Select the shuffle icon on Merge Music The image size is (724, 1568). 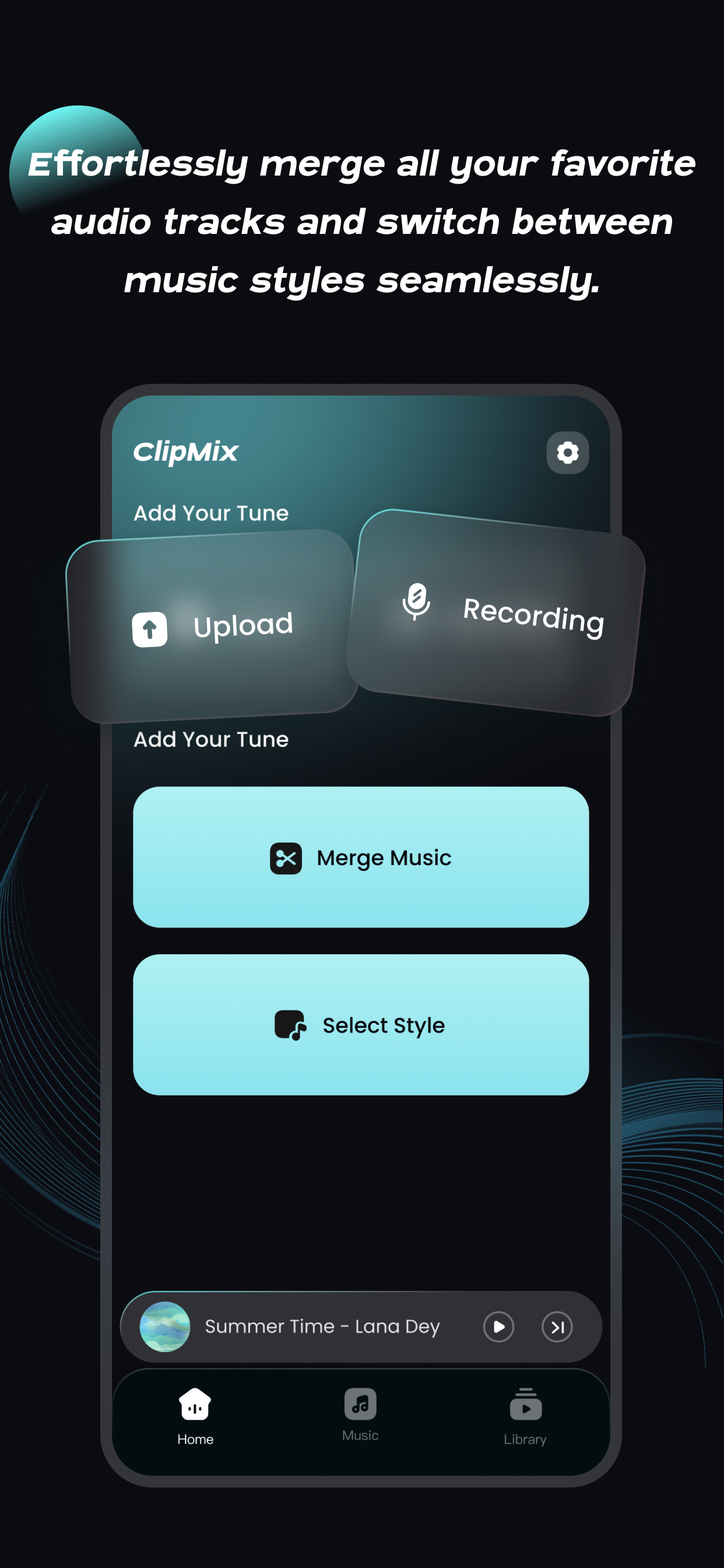coord(287,857)
